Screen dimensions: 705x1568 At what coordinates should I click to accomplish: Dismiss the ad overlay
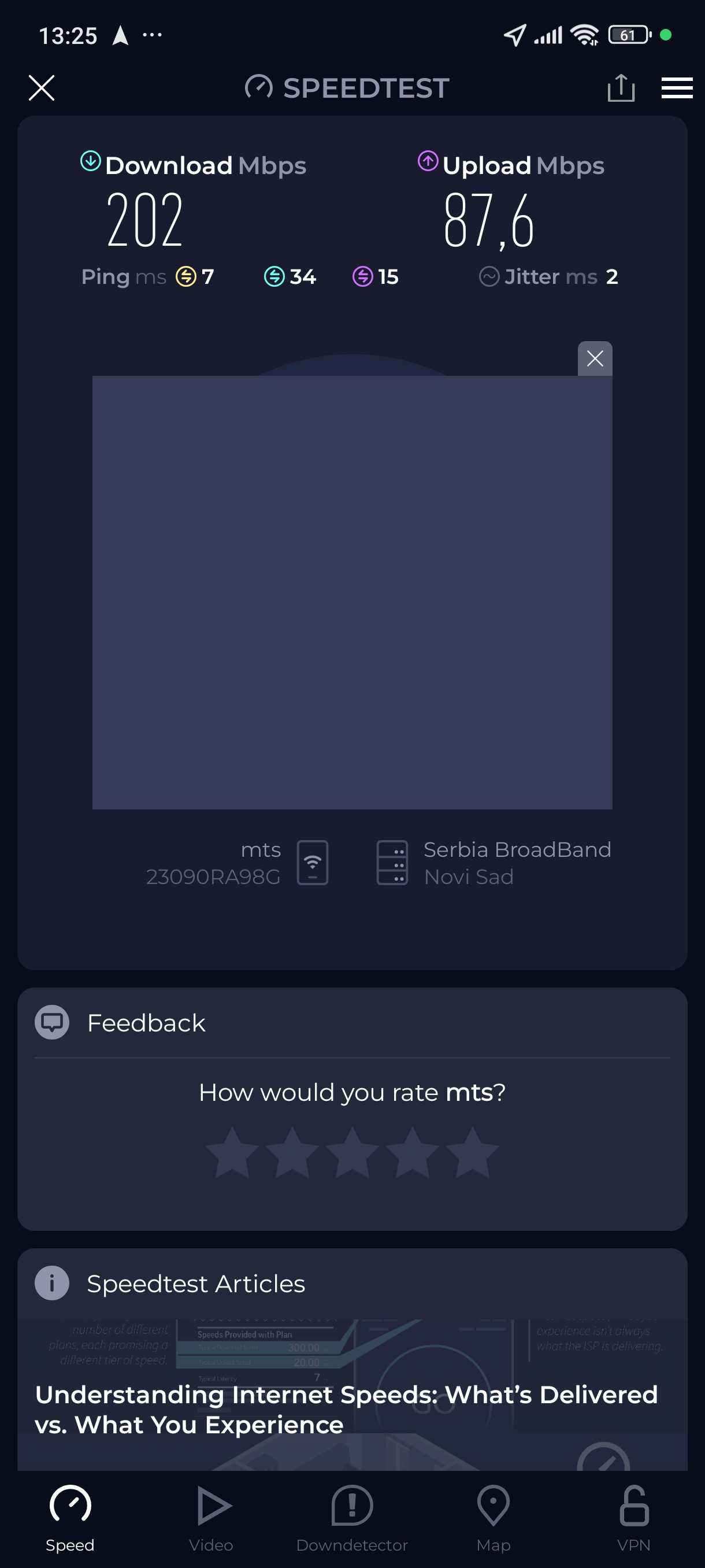594,358
